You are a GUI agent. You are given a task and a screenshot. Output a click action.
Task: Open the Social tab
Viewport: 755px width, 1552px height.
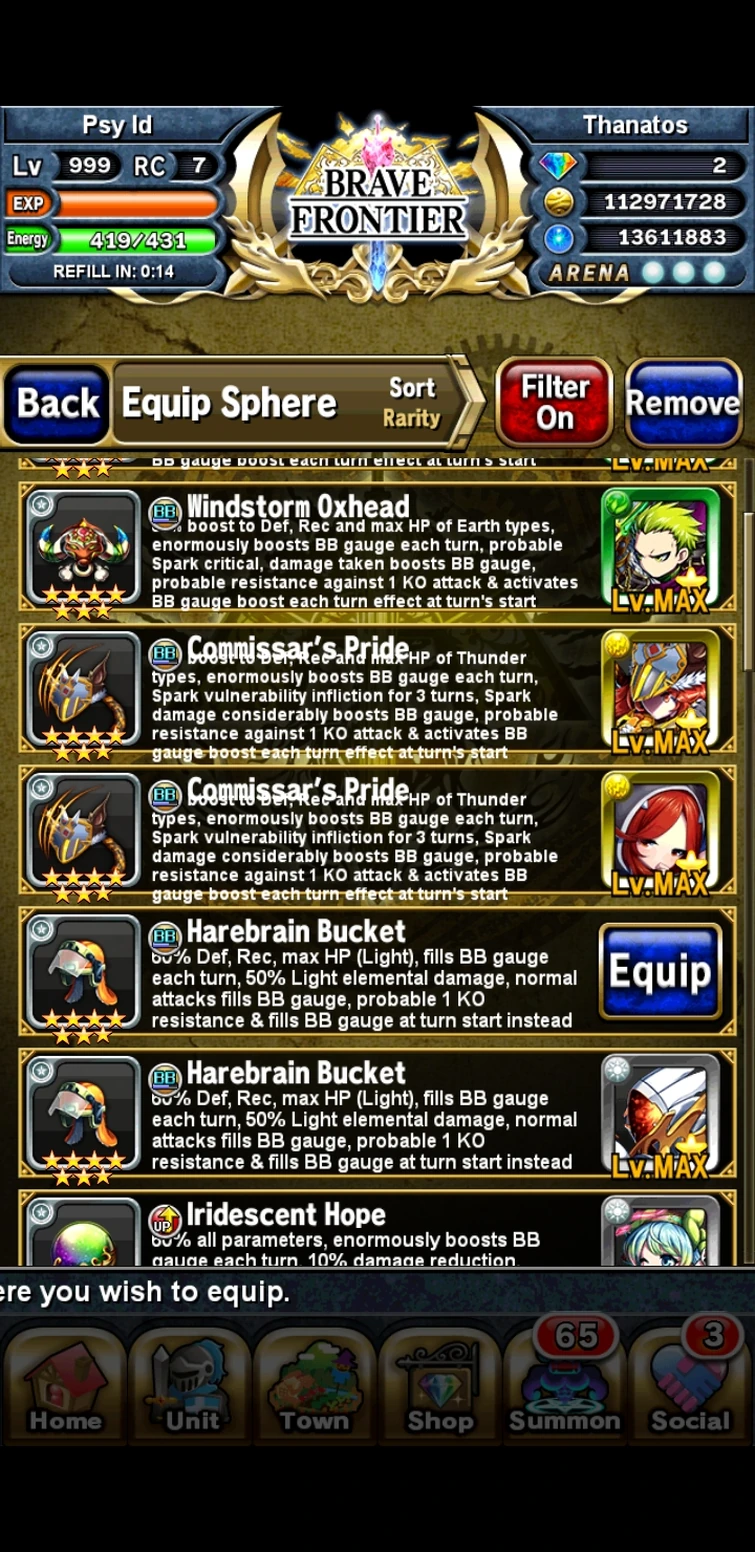click(690, 1384)
